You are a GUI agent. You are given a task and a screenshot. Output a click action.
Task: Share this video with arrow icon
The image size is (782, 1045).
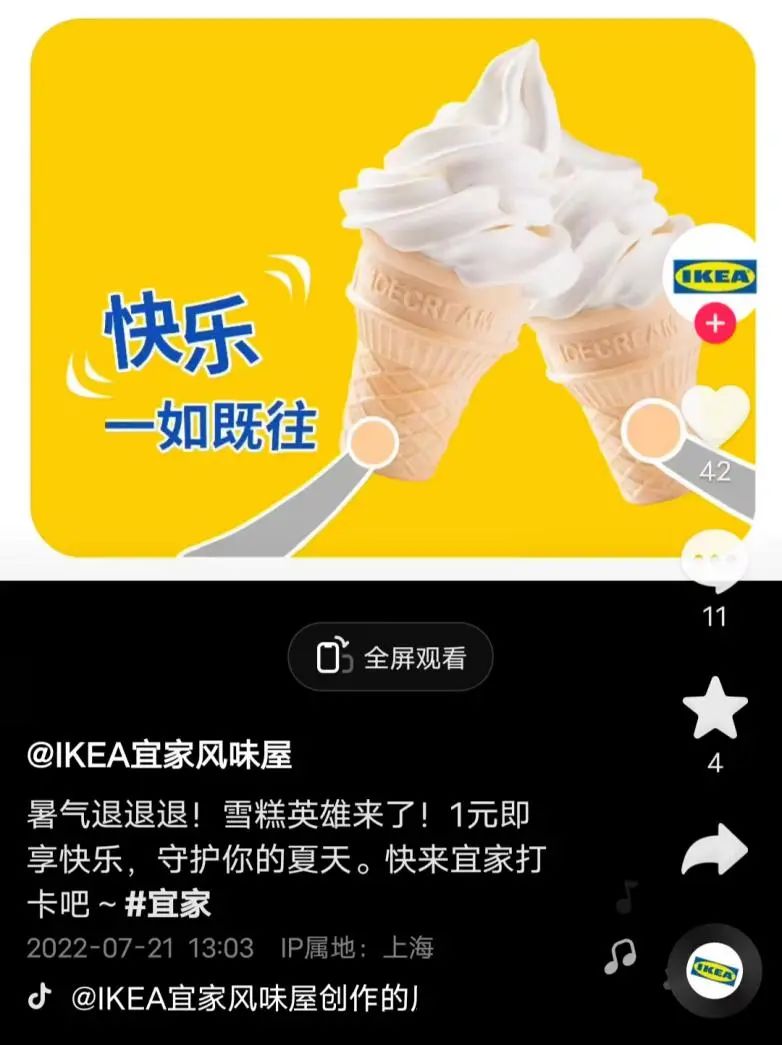point(715,852)
